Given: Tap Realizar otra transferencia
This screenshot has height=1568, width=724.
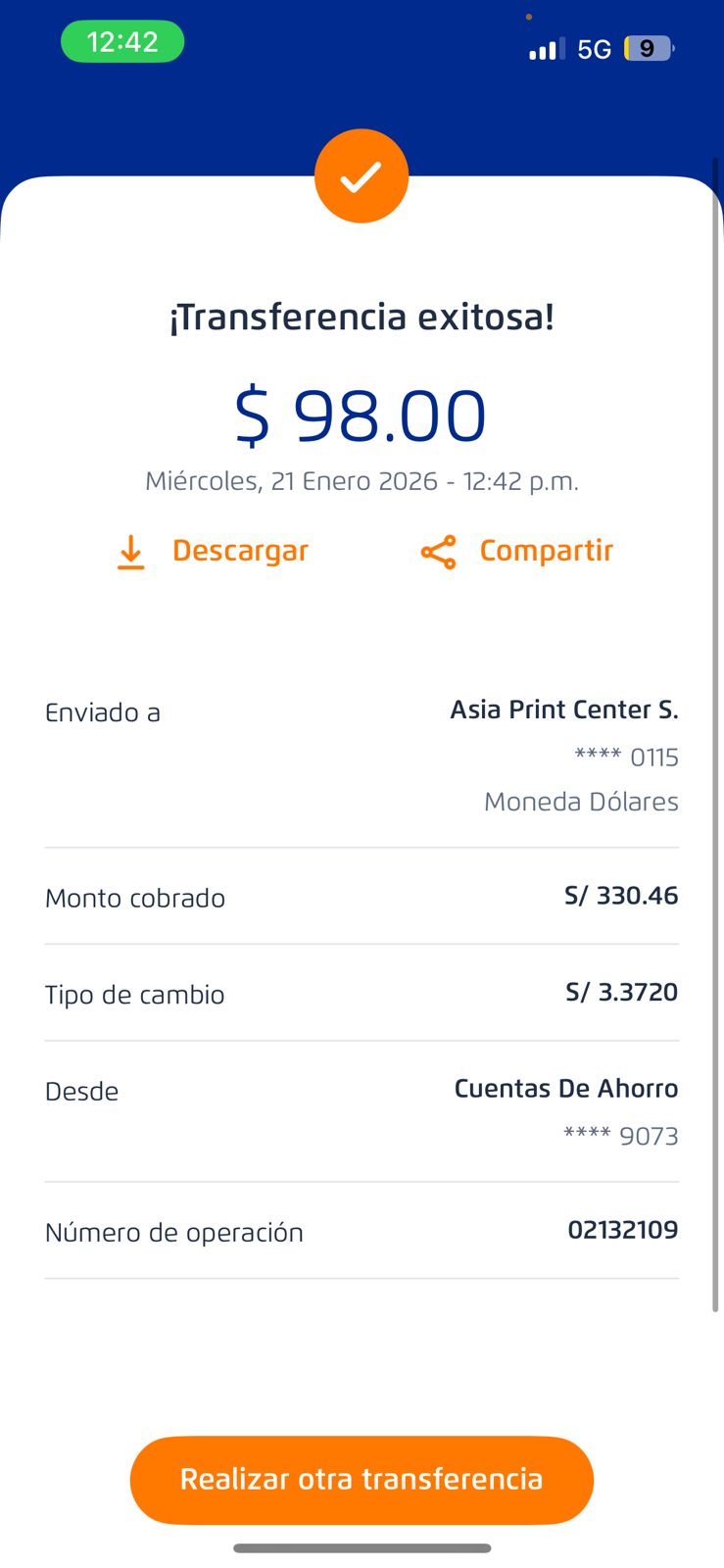Looking at the screenshot, I should pos(362,1479).
